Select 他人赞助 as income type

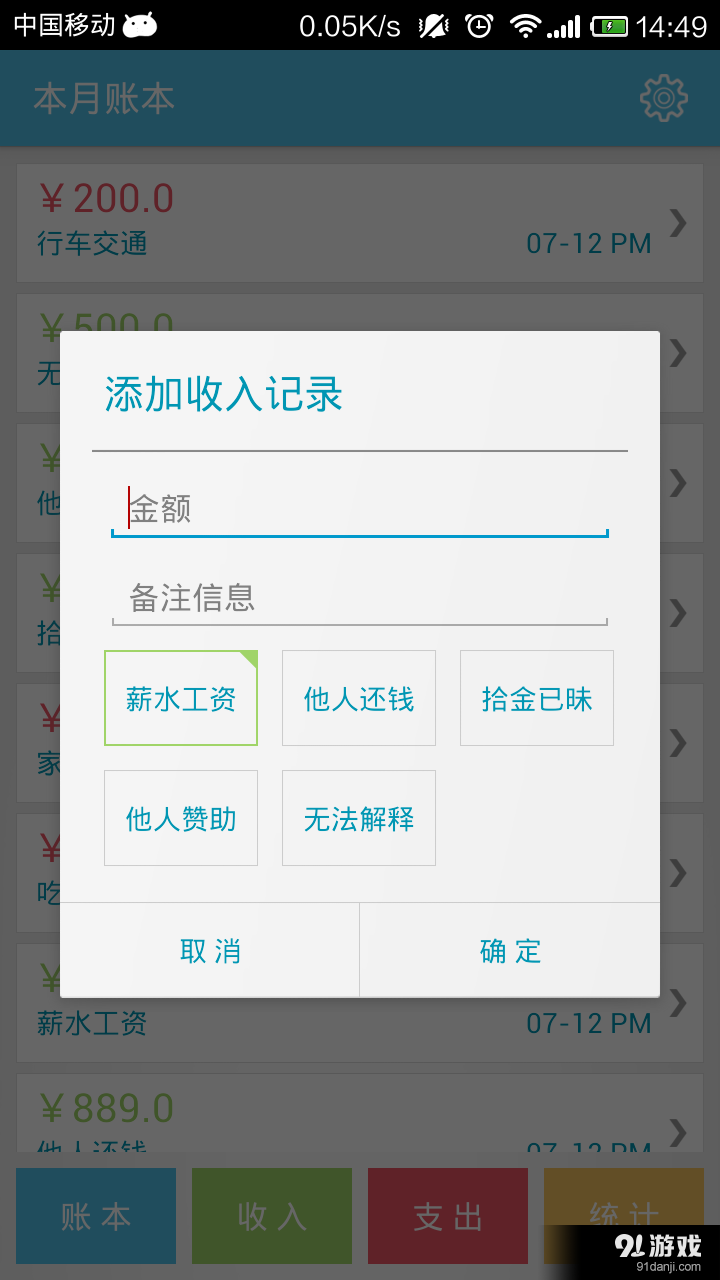click(181, 819)
